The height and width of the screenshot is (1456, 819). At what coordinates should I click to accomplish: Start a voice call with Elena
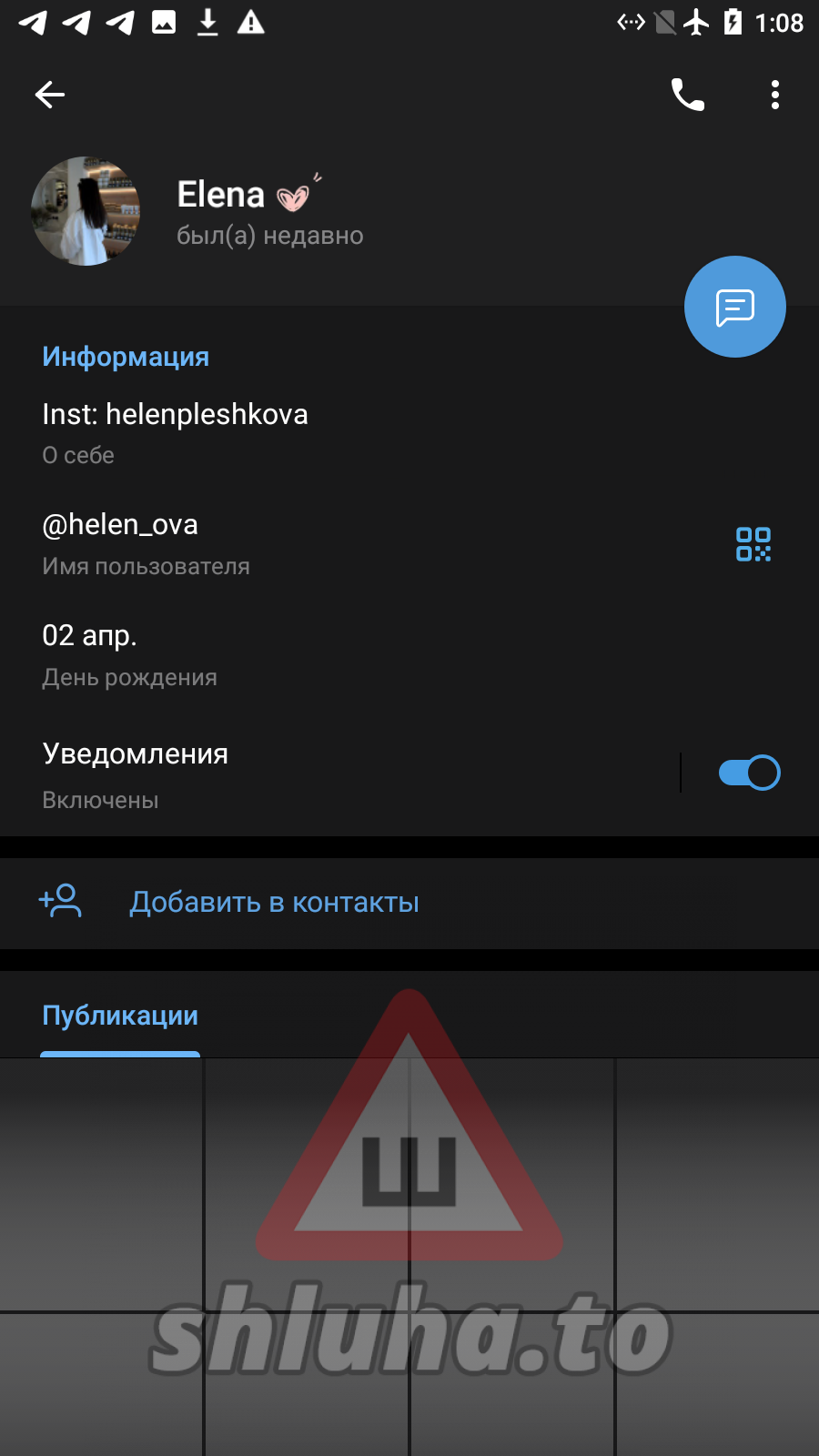point(687,95)
